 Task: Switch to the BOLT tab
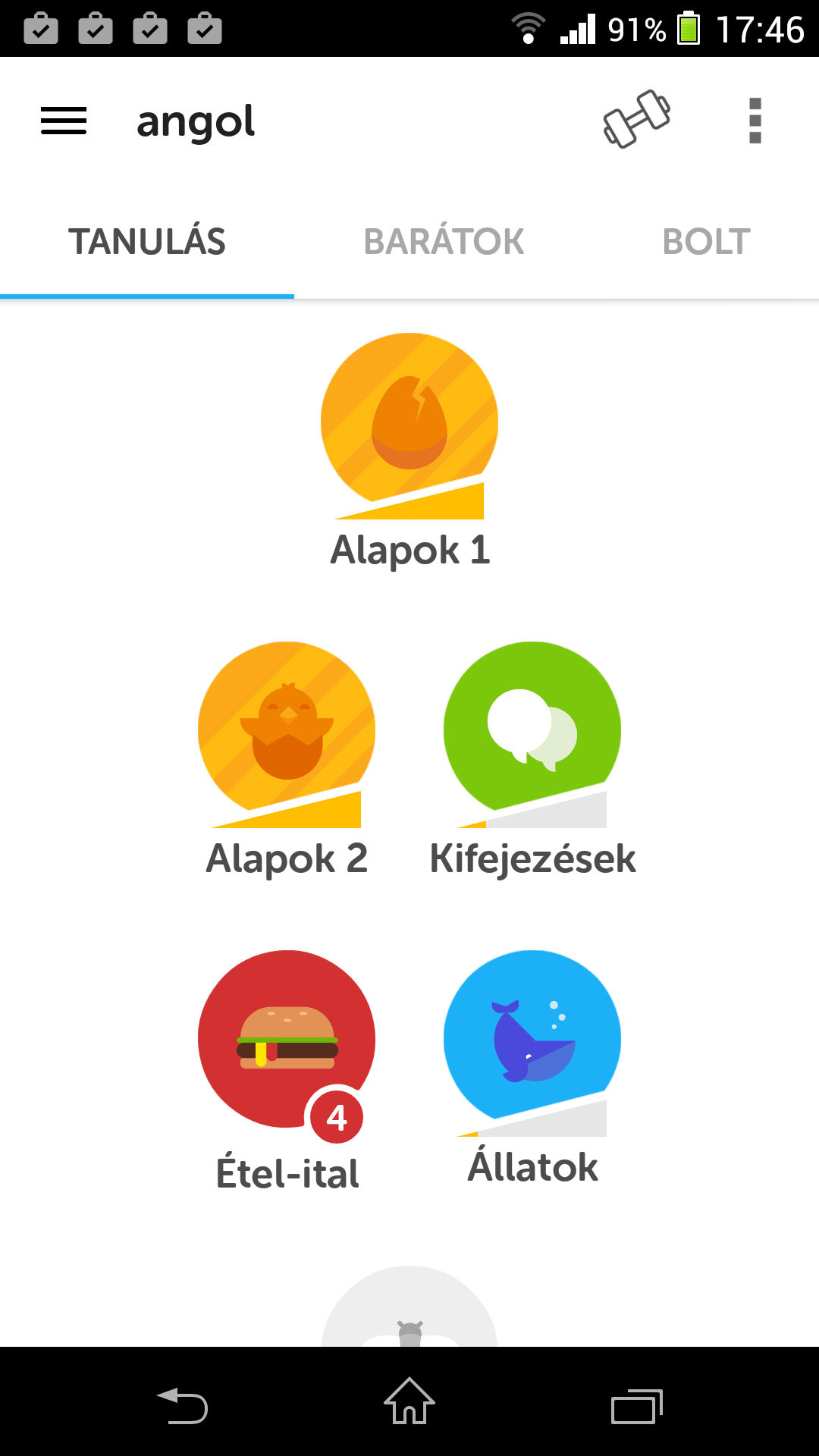pyautogui.click(x=706, y=242)
